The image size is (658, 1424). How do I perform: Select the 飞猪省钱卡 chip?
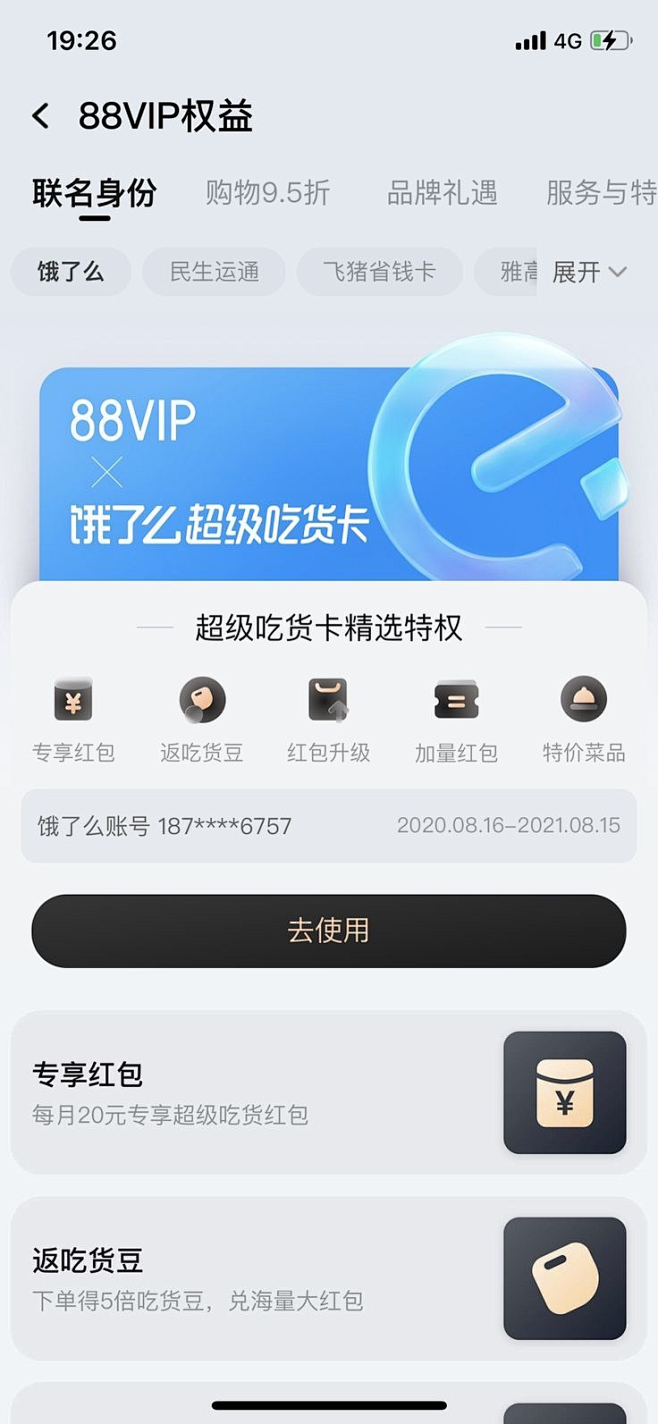tap(379, 272)
